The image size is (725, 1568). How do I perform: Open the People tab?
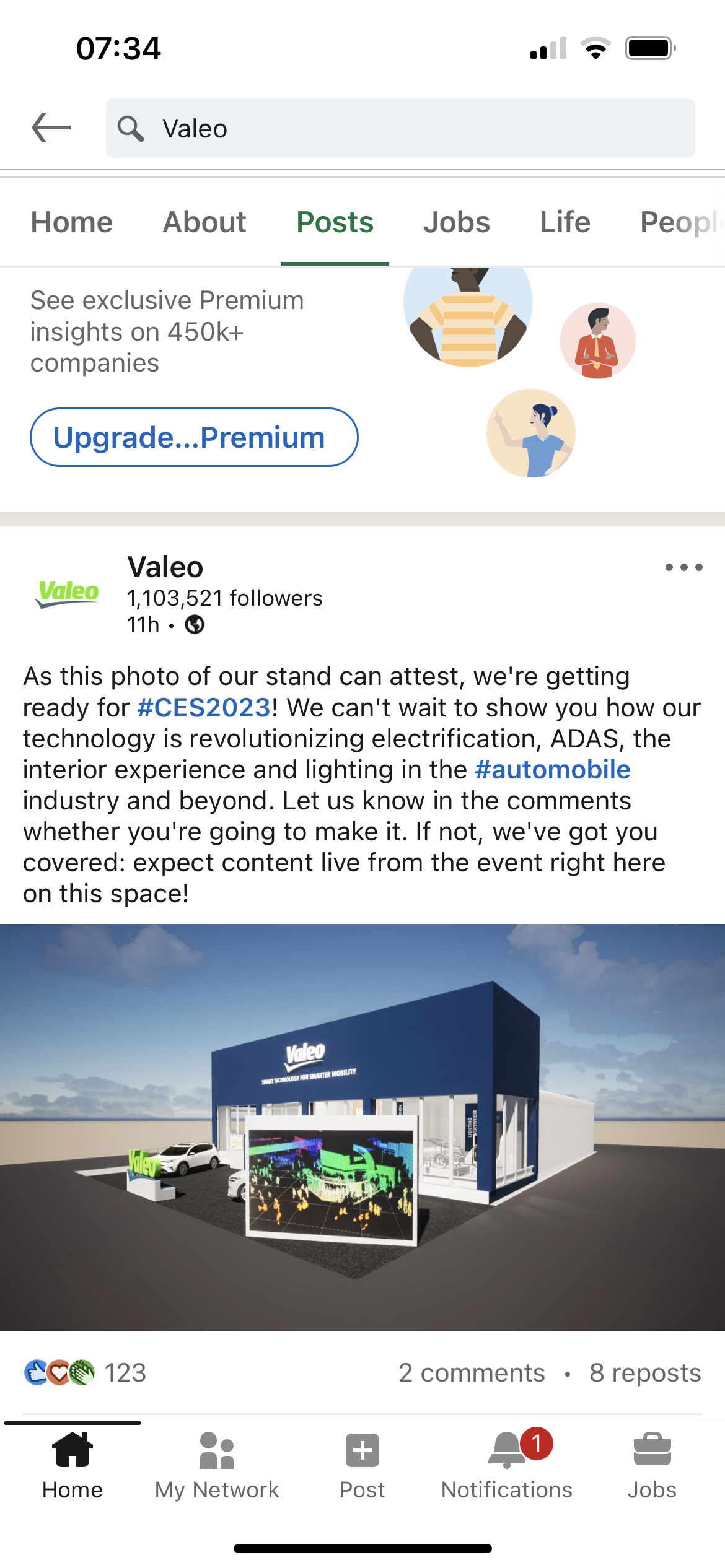click(x=679, y=222)
